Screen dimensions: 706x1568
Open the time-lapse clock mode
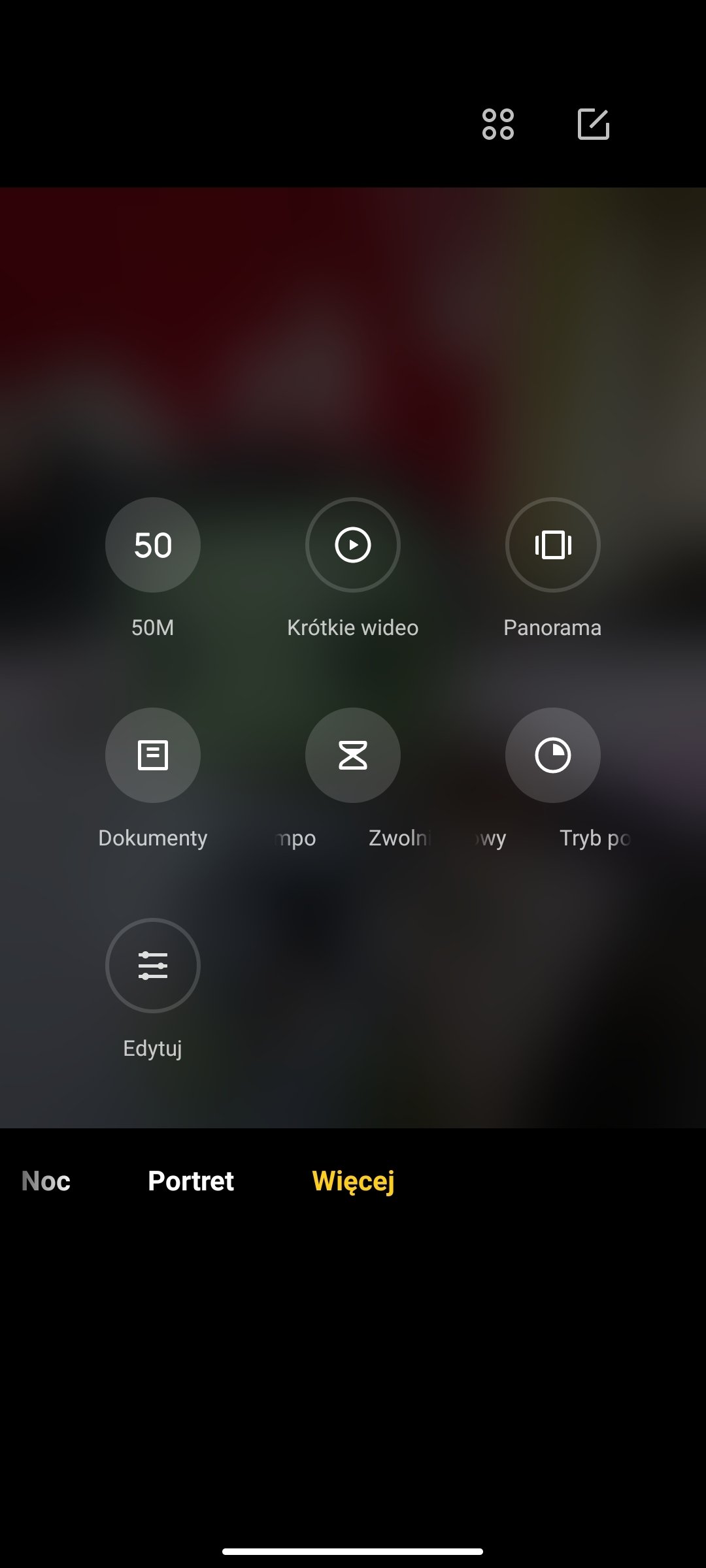coord(552,755)
